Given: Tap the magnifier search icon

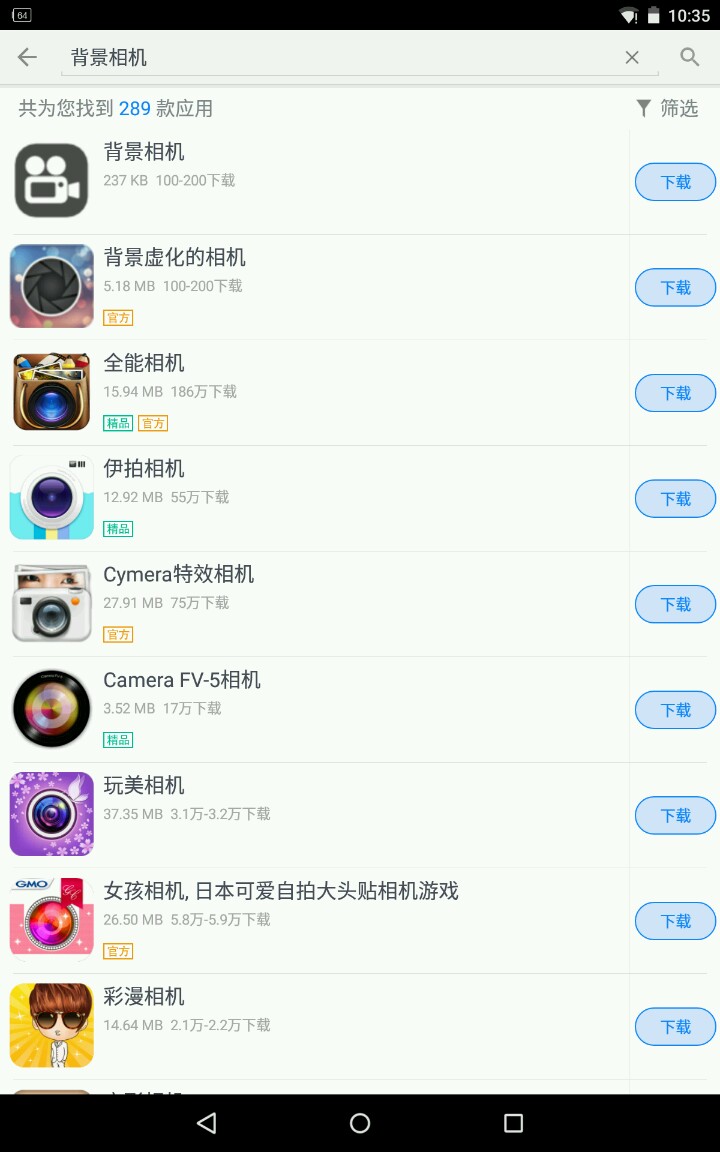Looking at the screenshot, I should pos(689,57).
